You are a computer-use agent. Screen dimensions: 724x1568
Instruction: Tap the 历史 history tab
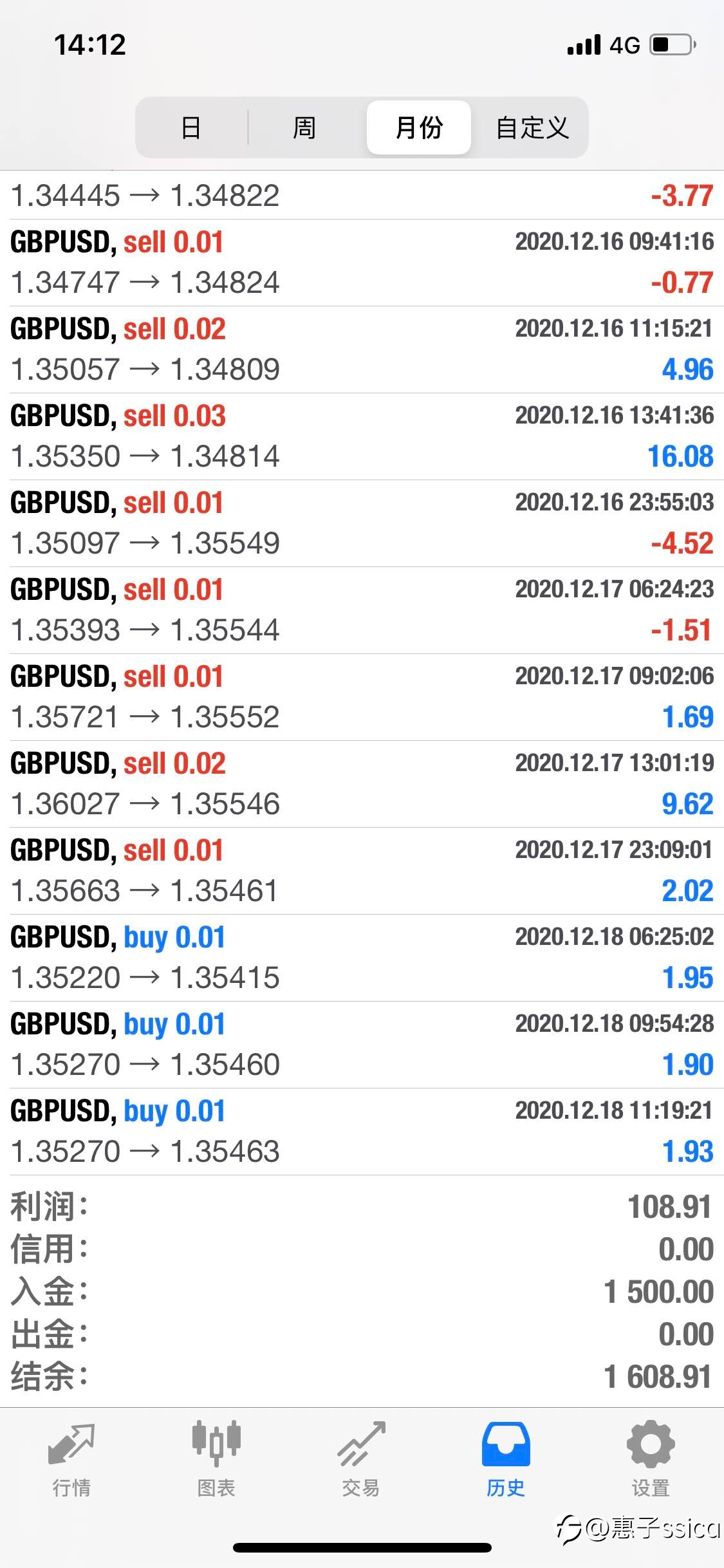[506, 1458]
